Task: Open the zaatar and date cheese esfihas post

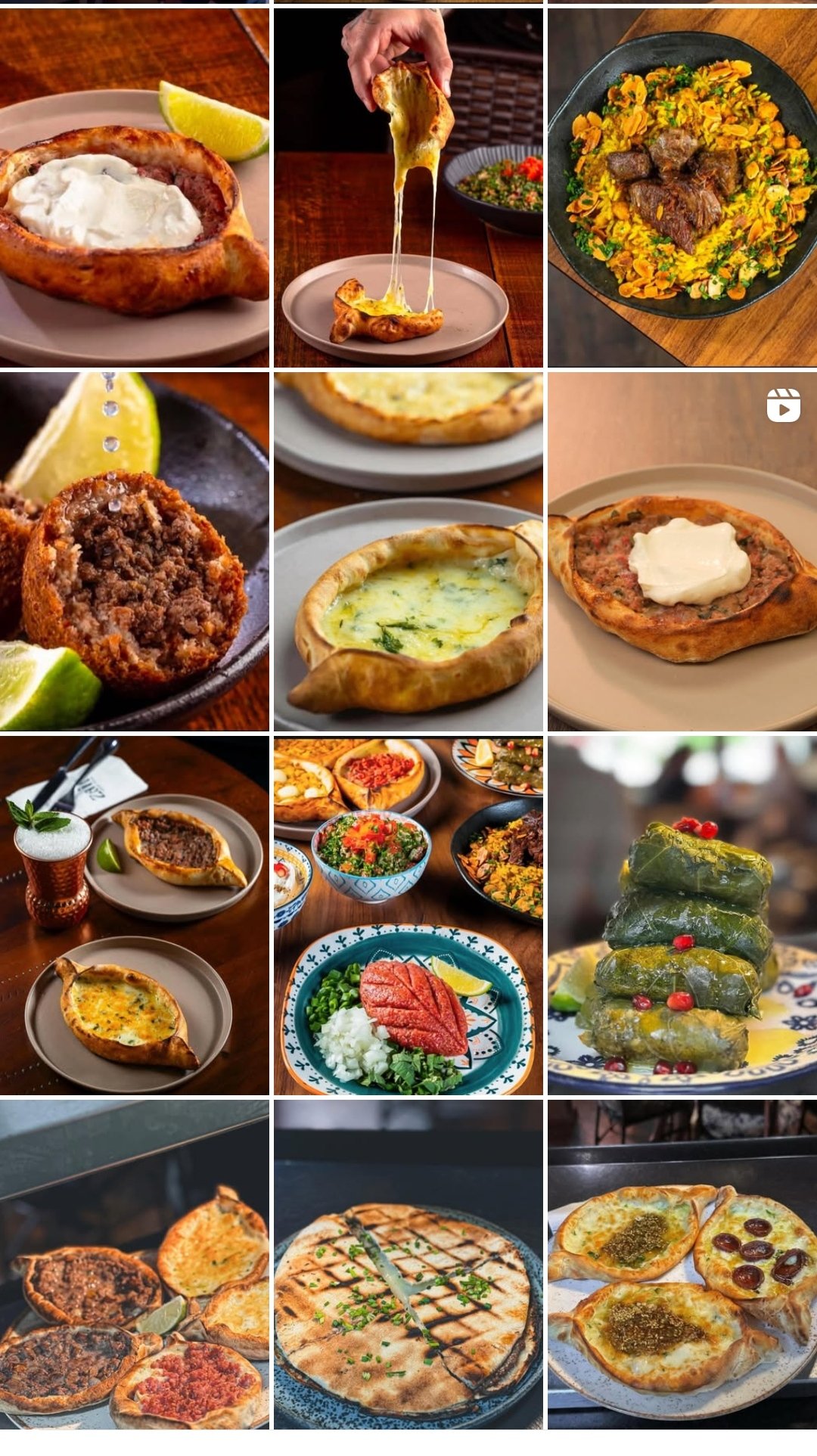Action: coord(682,1265)
